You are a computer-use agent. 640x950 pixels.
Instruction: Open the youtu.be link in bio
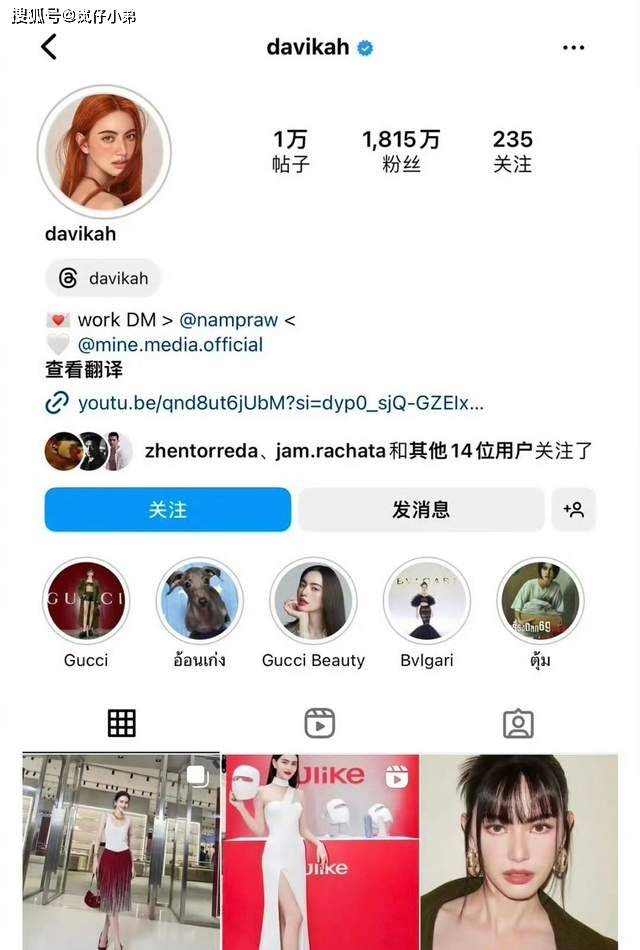click(280, 403)
